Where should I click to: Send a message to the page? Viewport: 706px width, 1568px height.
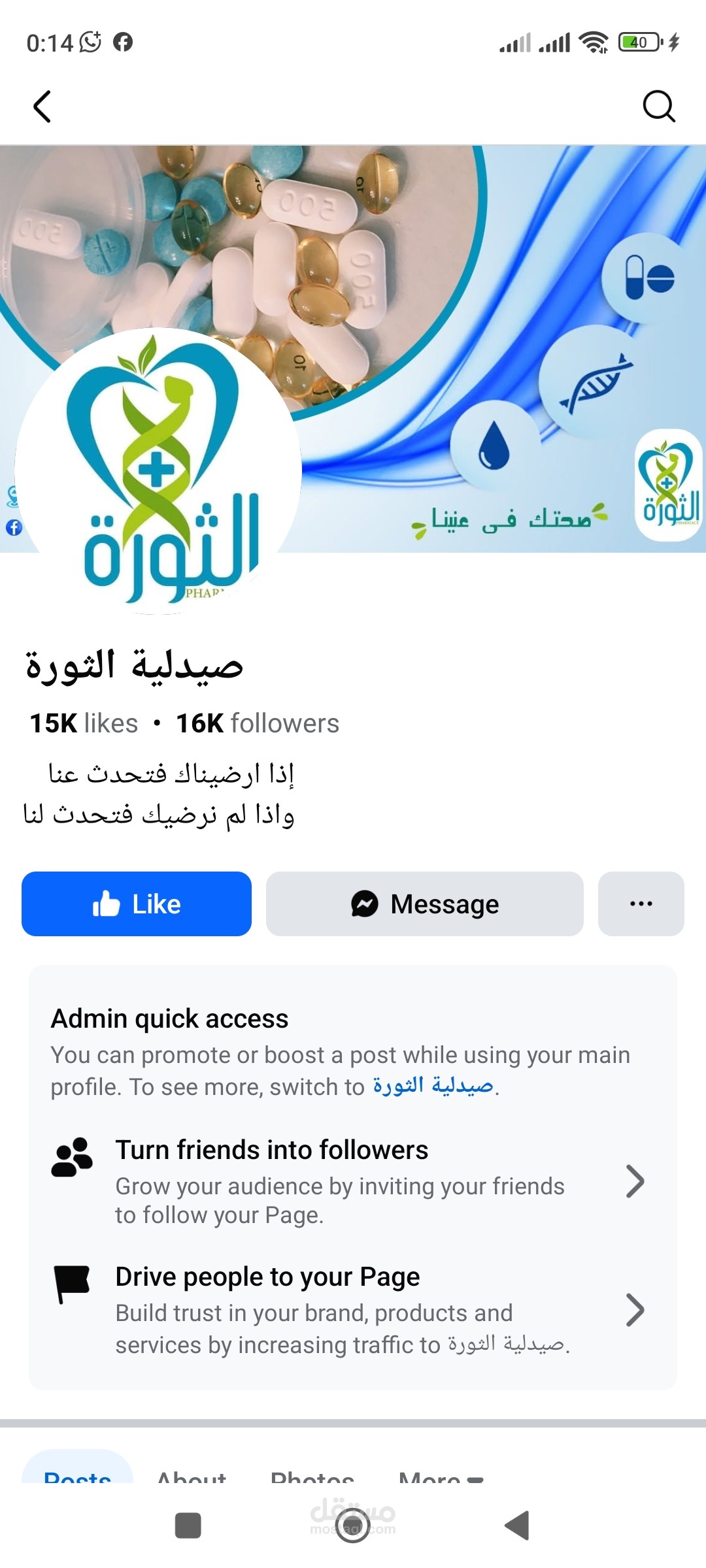tap(424, 904)
